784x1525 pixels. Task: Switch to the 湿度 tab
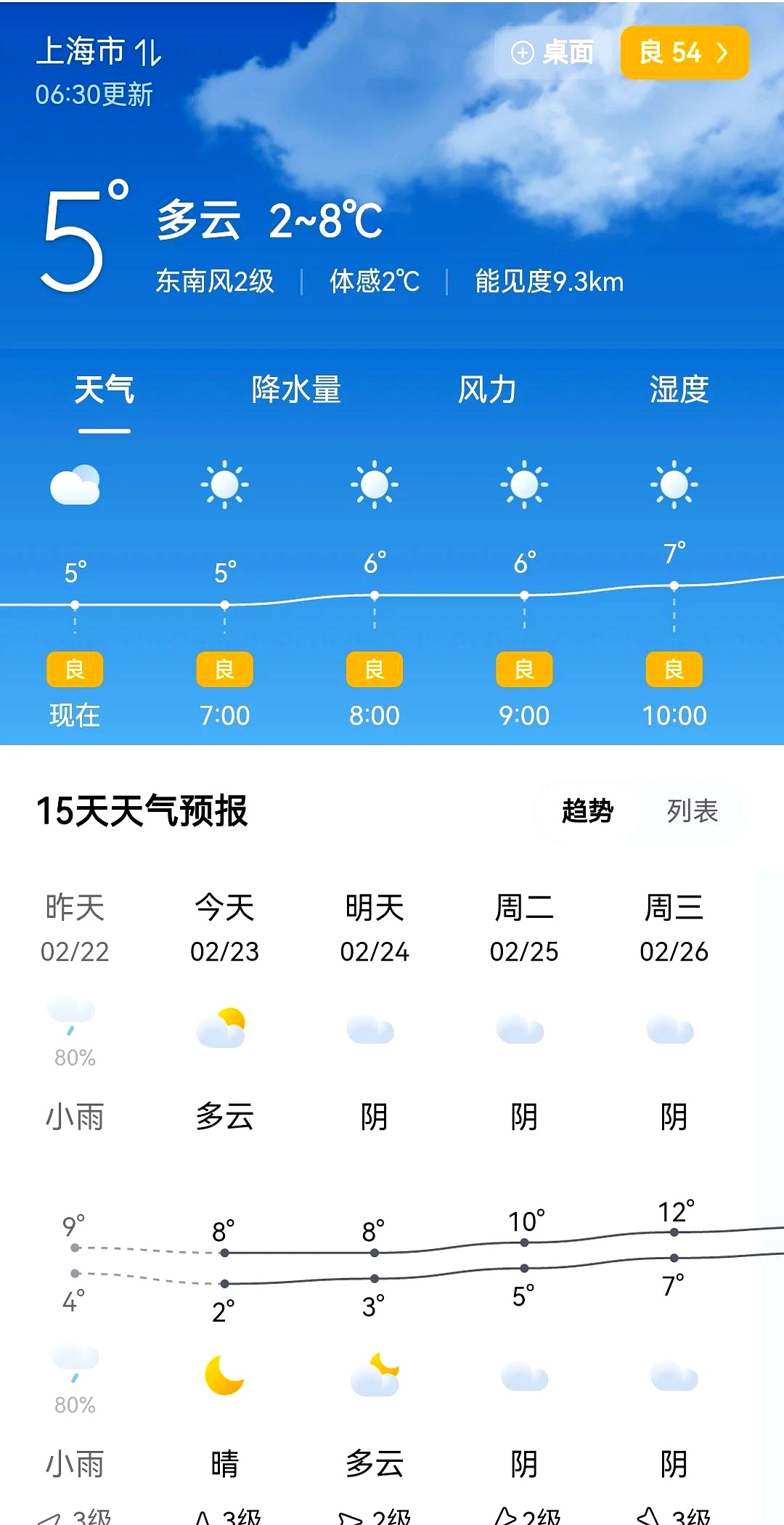[x=679, y=390]
